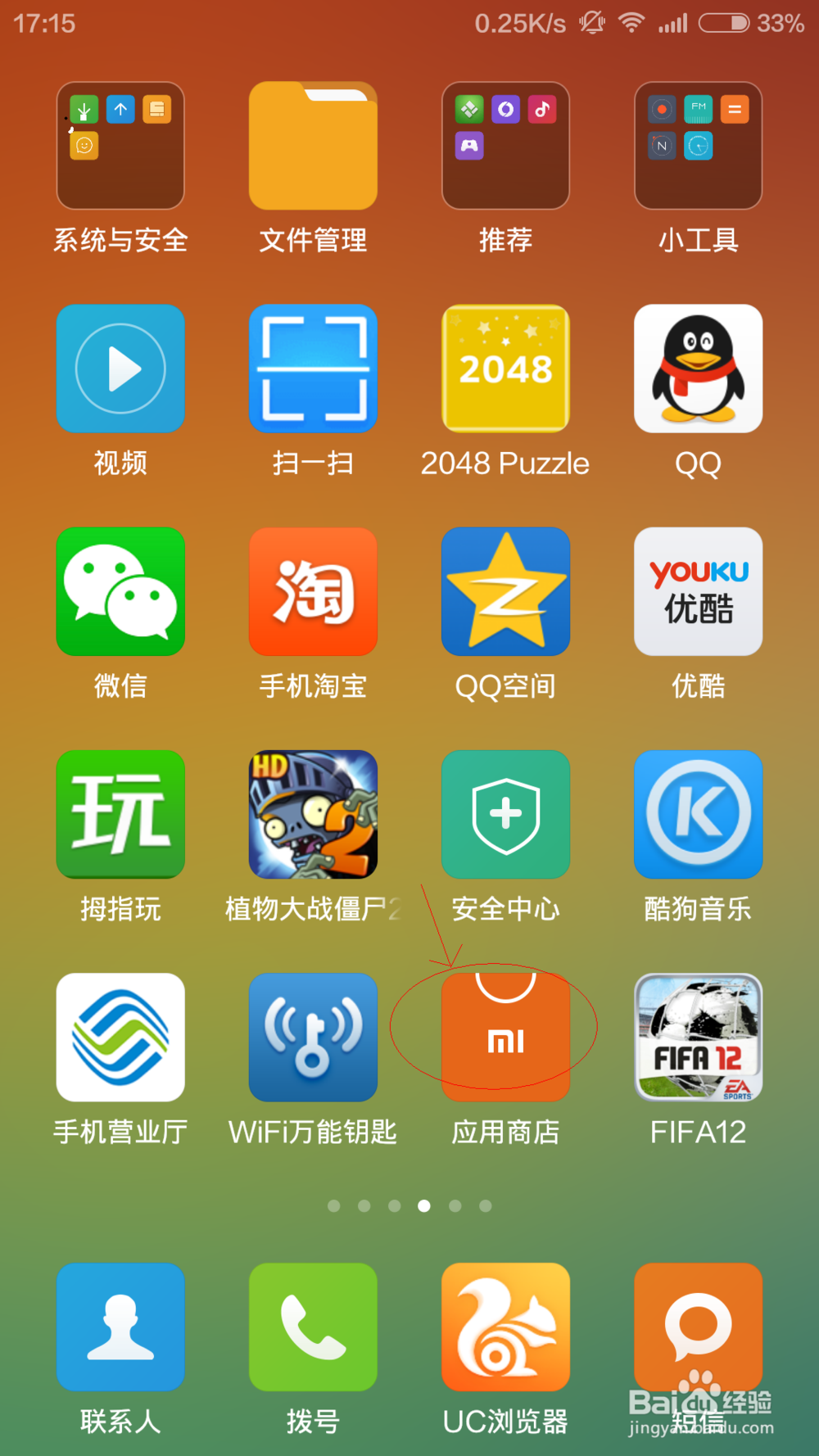Launch WiFi万能钥匙 app
The image size is (819, 1456).
313,1037
